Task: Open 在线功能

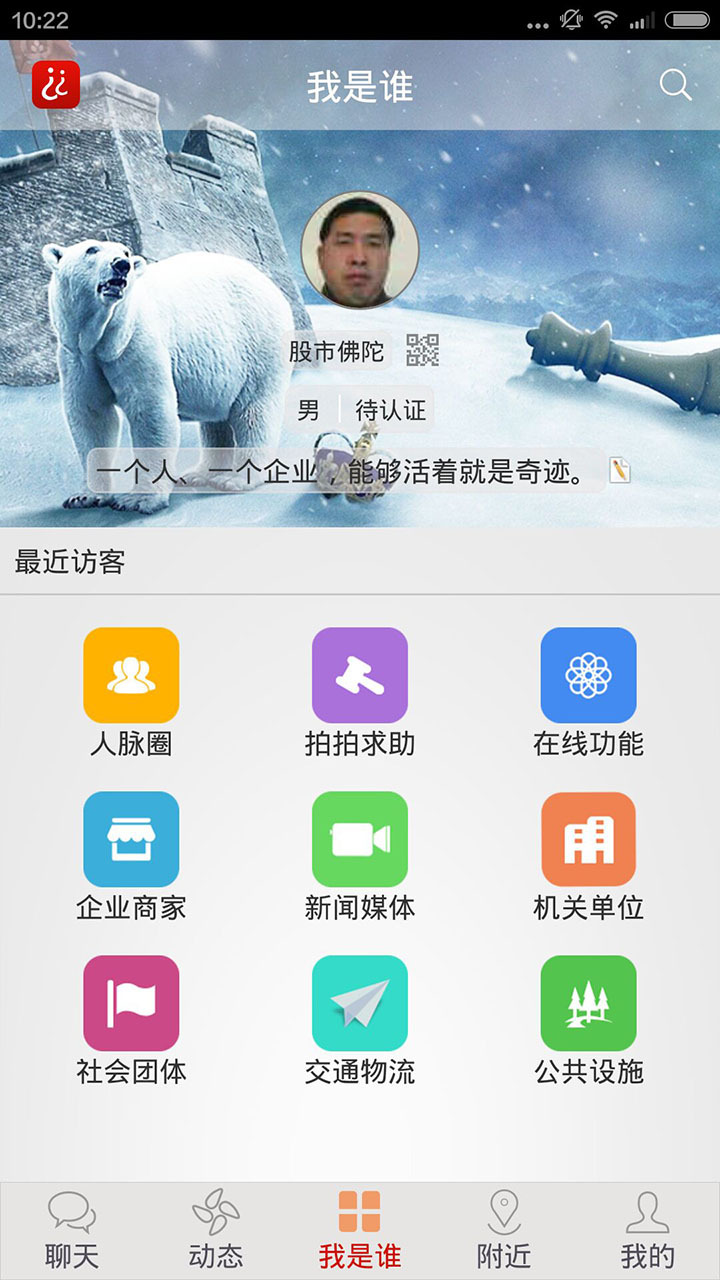Action: [588, 676]
